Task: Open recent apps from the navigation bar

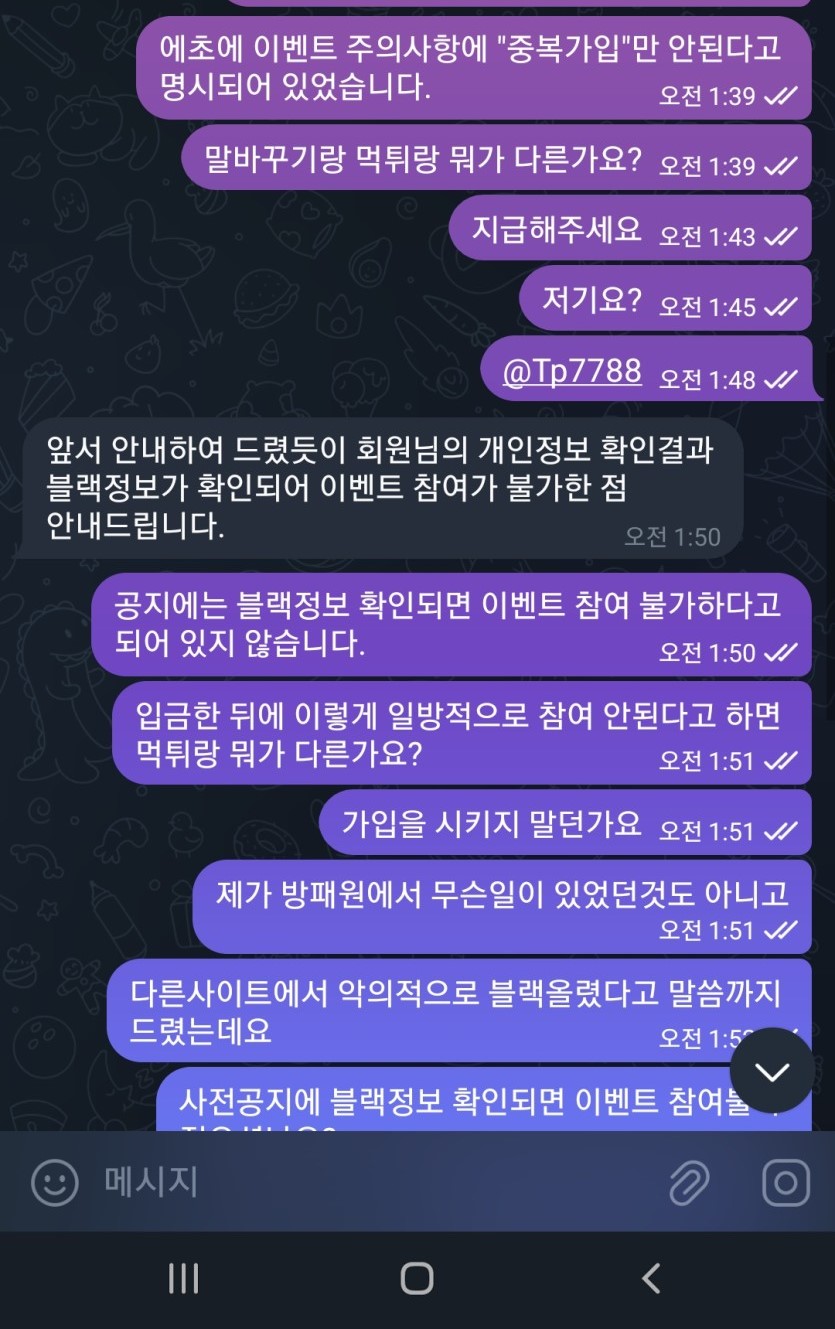Action: coord(183,1278)
